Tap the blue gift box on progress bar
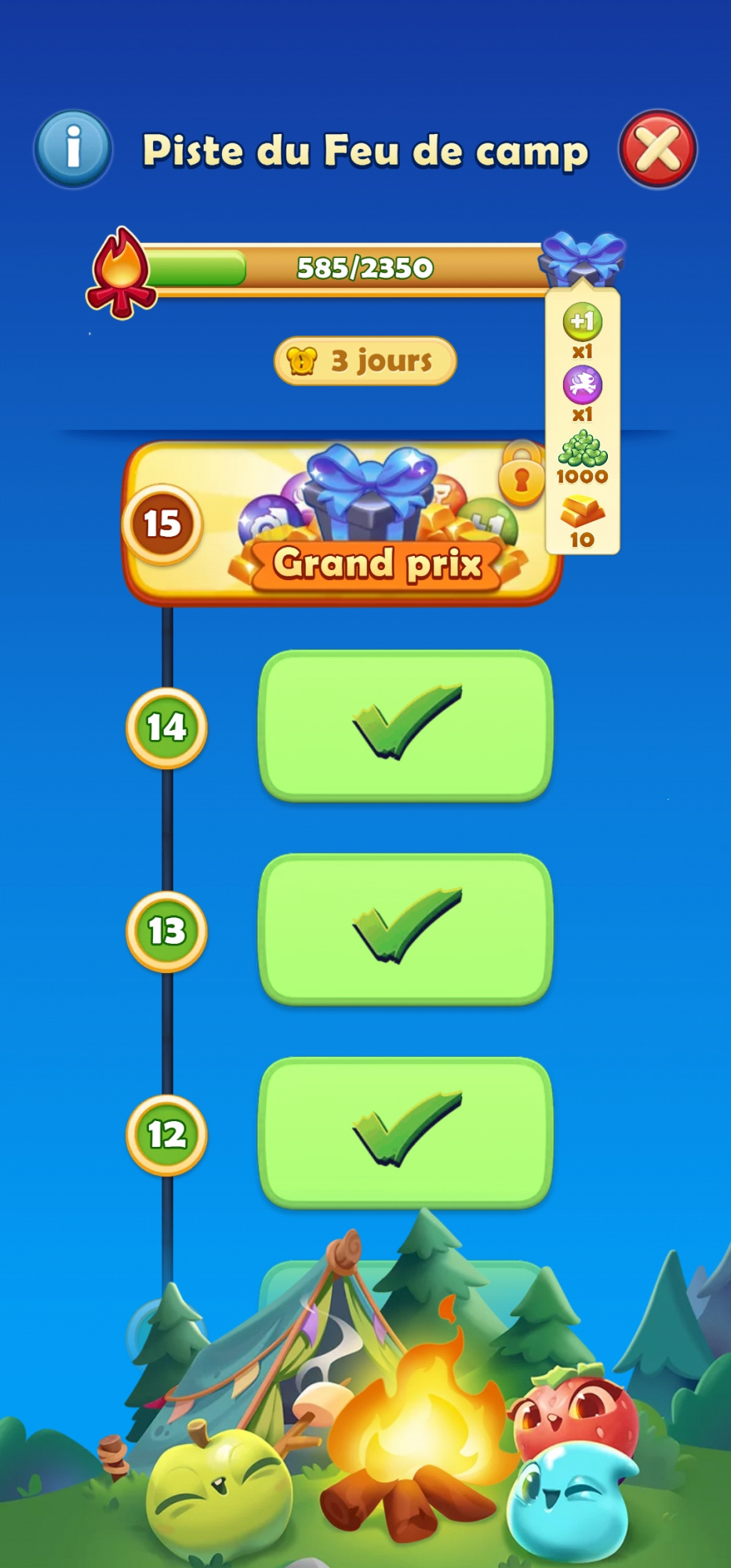This screenshot has width=731, height=1568. (582, 259)
